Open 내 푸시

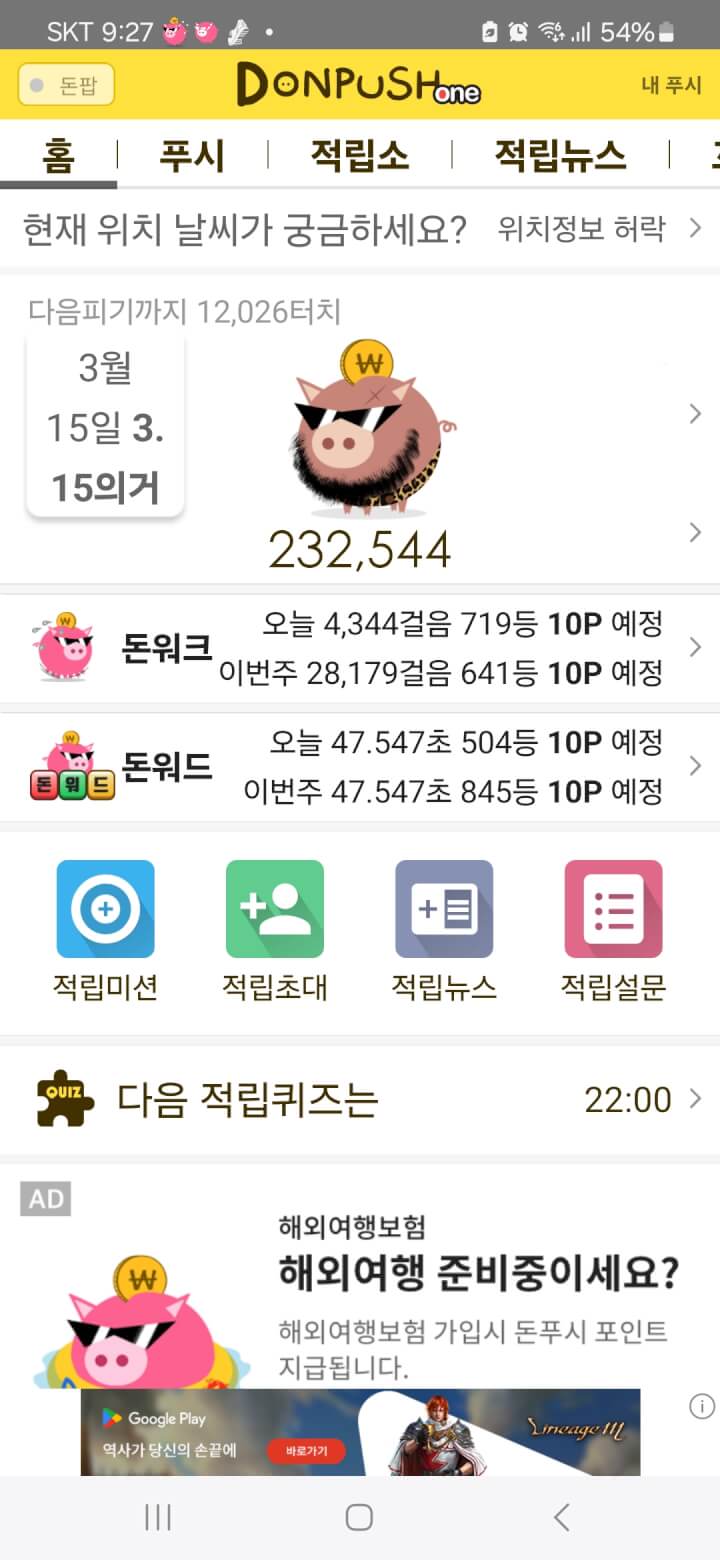[x=671, y=85]
